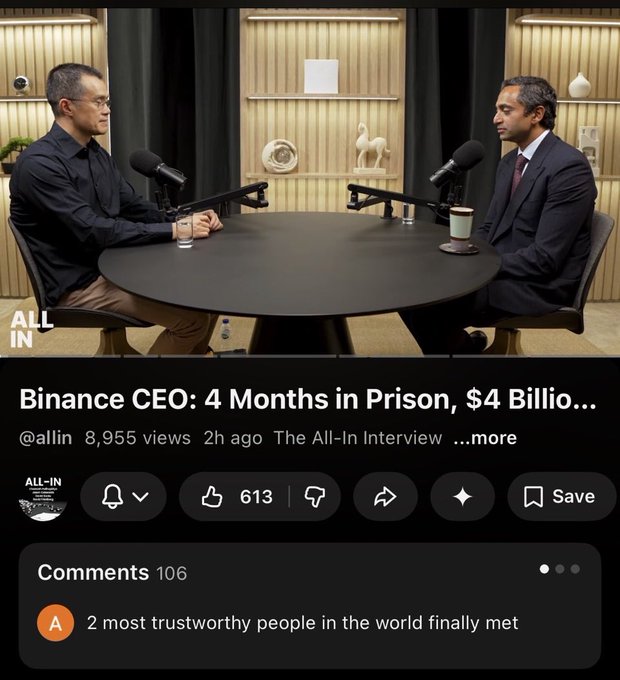Dislike this video
The width and height of the screenshot is (620, 680).
pyautogui.click(x=314, y=497)
